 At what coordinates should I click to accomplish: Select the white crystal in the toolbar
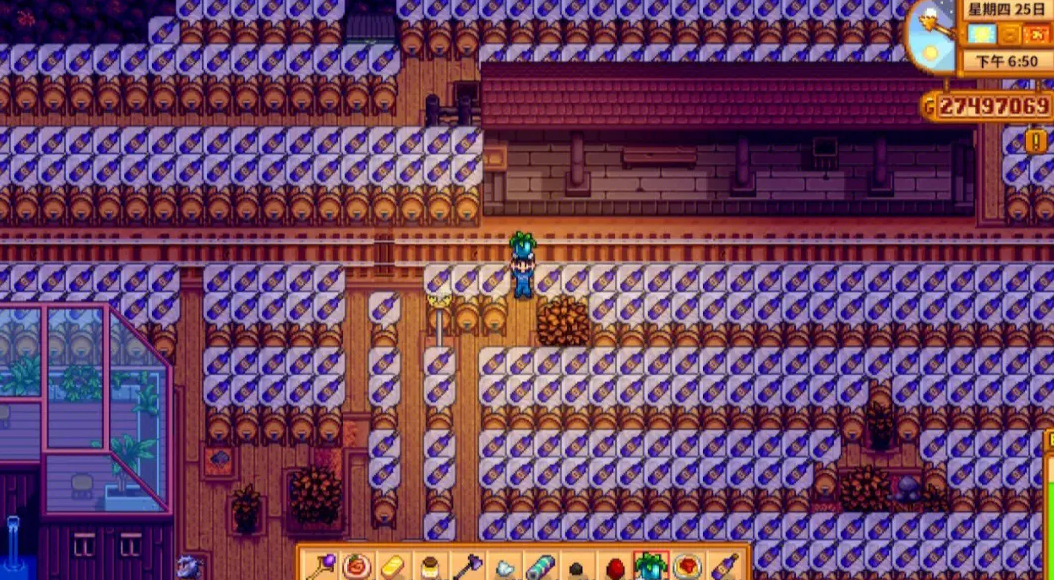coord(505,567)
